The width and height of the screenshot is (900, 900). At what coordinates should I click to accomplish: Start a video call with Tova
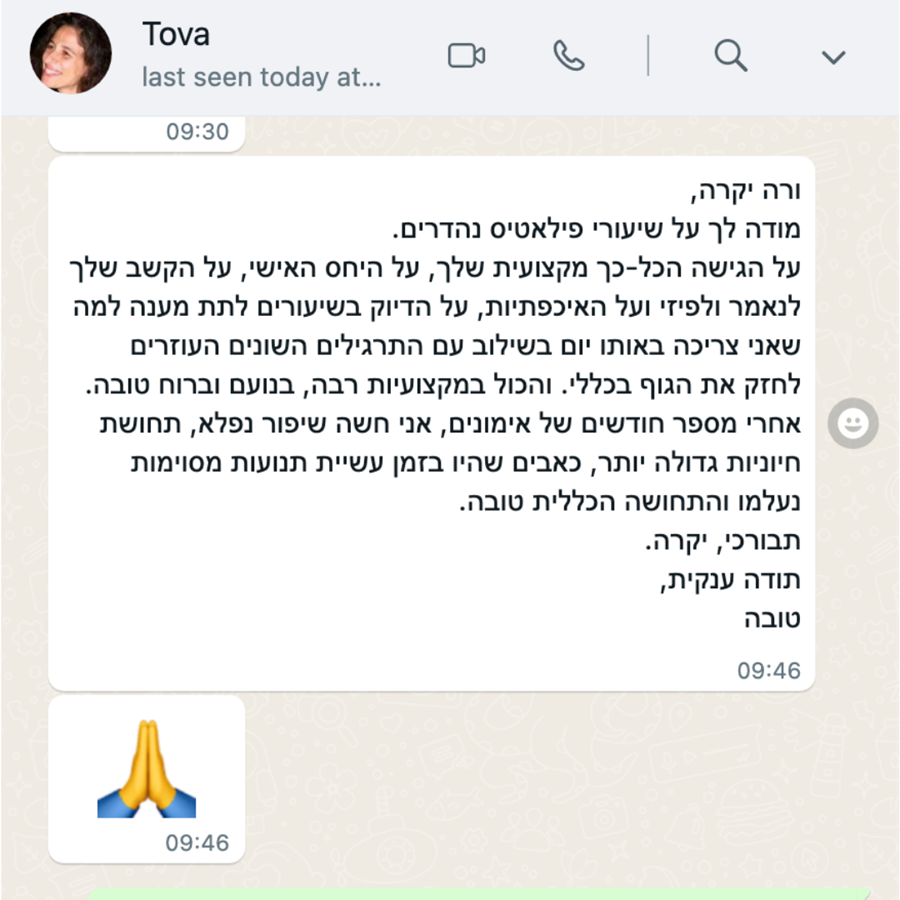tap(466, 56)
